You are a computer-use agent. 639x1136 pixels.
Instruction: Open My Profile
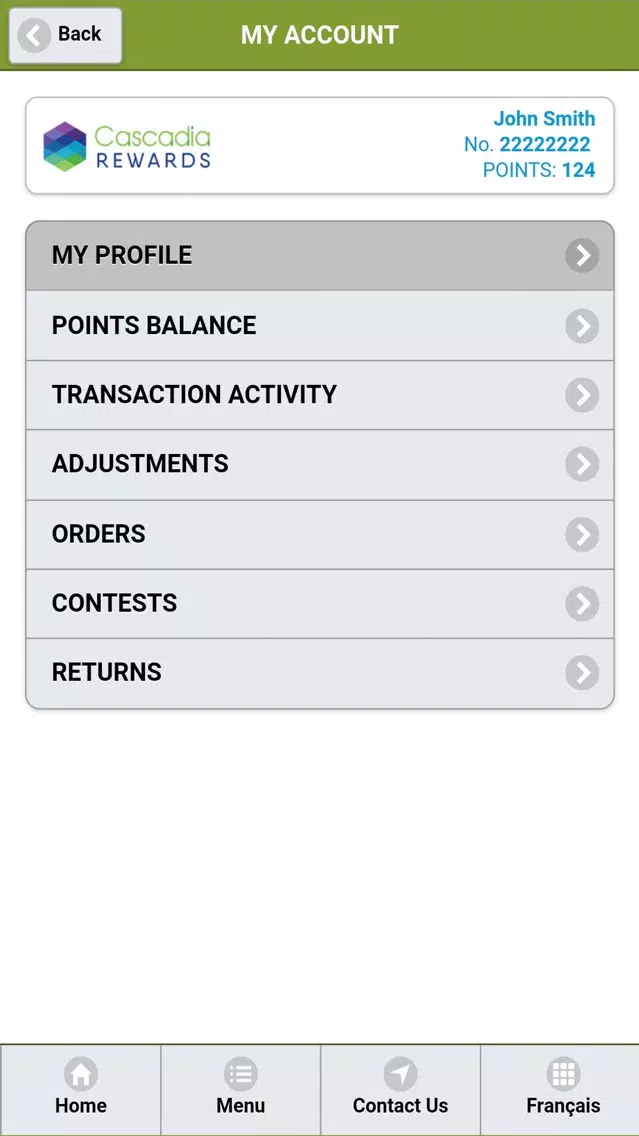point(320,256)
